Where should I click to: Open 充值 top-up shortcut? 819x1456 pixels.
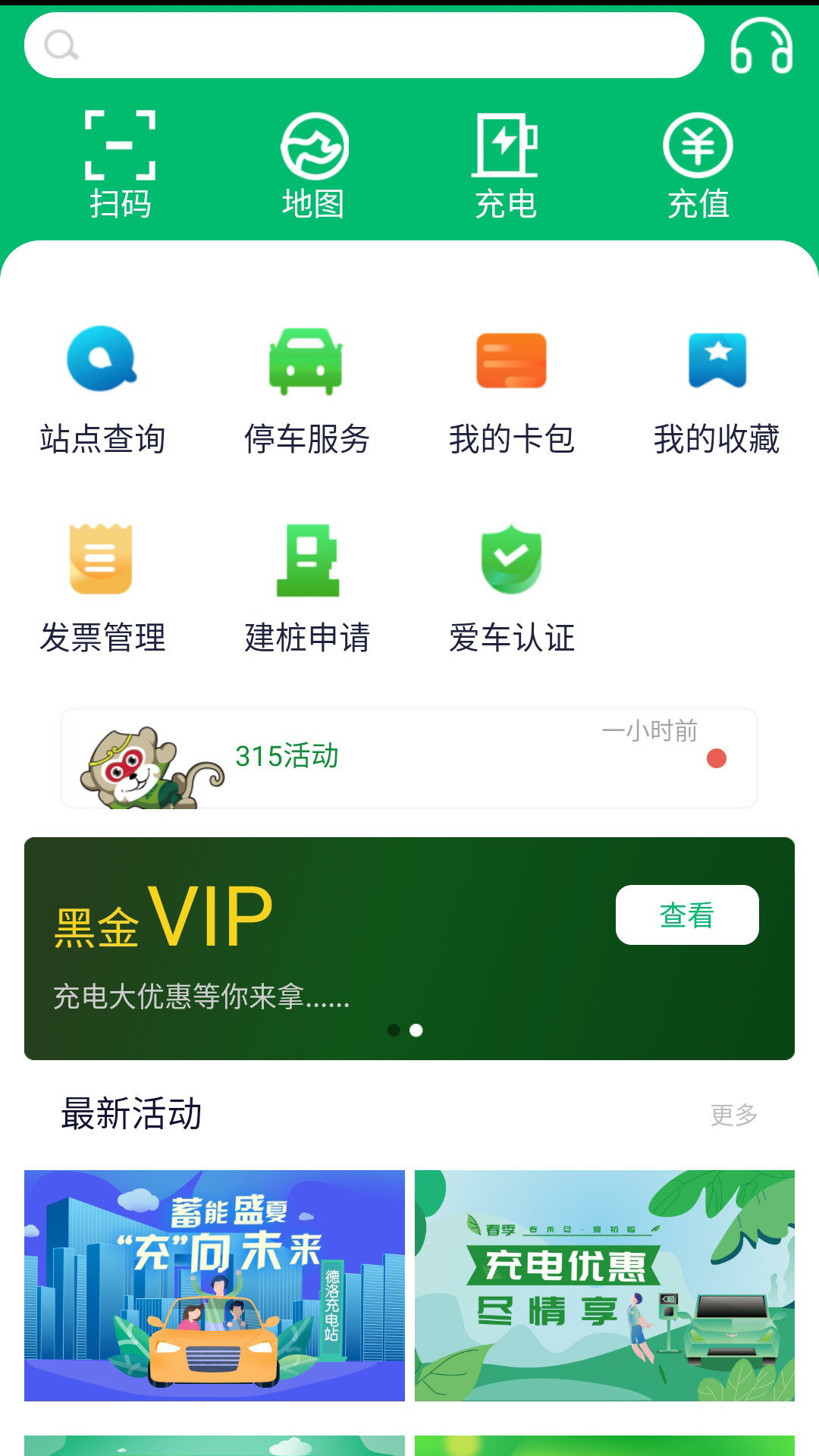[698, 165]
